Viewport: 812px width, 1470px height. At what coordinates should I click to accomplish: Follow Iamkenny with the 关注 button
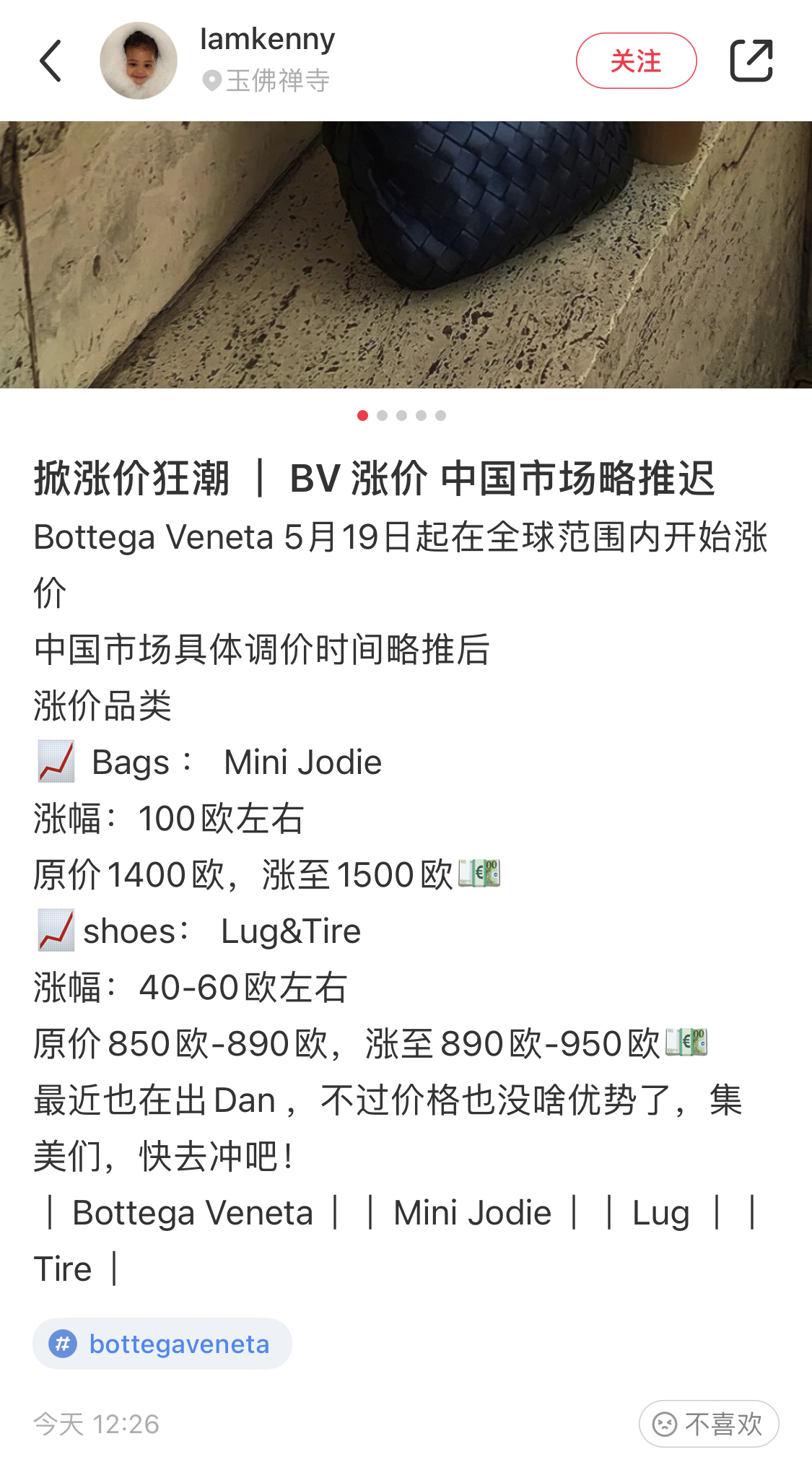(x=636, y=61)
